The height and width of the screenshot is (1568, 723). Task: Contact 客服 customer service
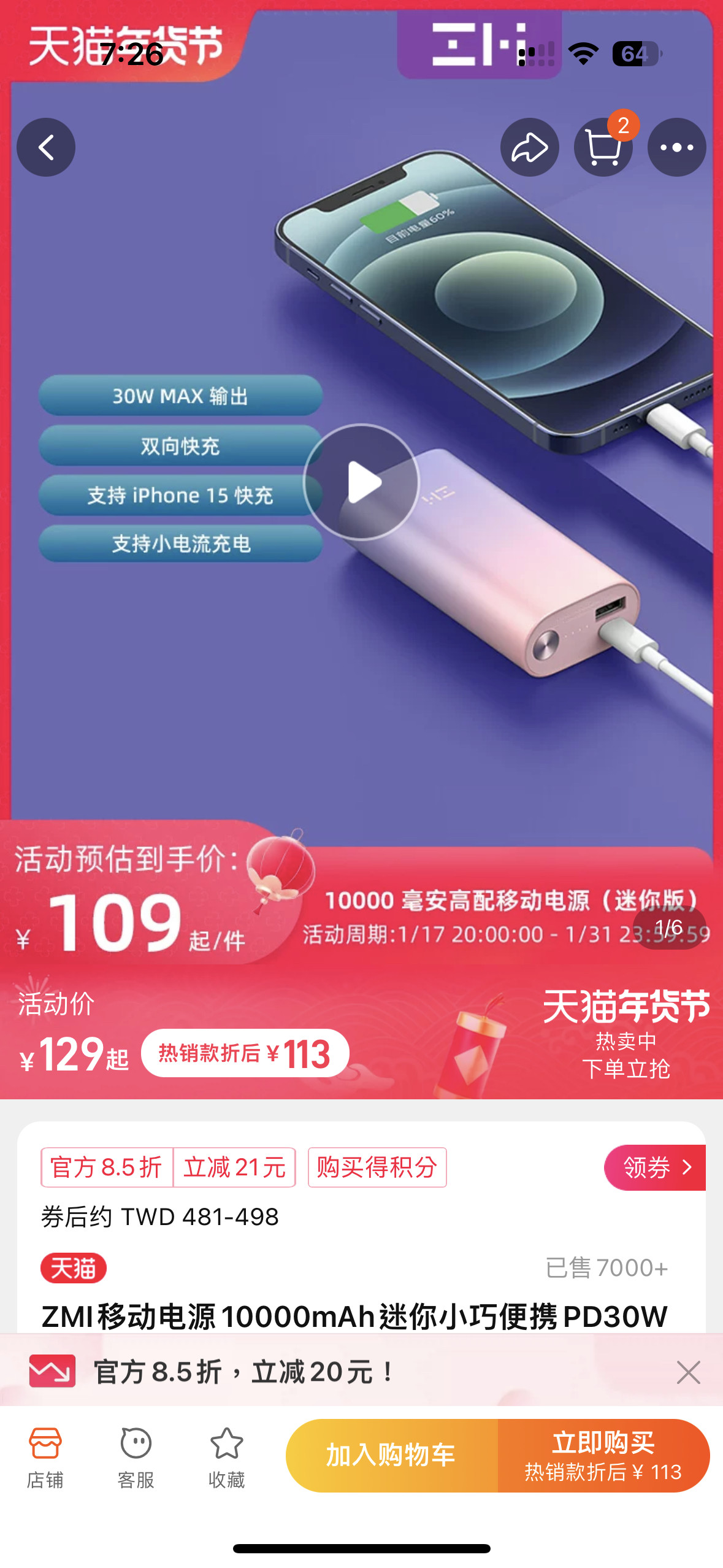pos(136,1458)
